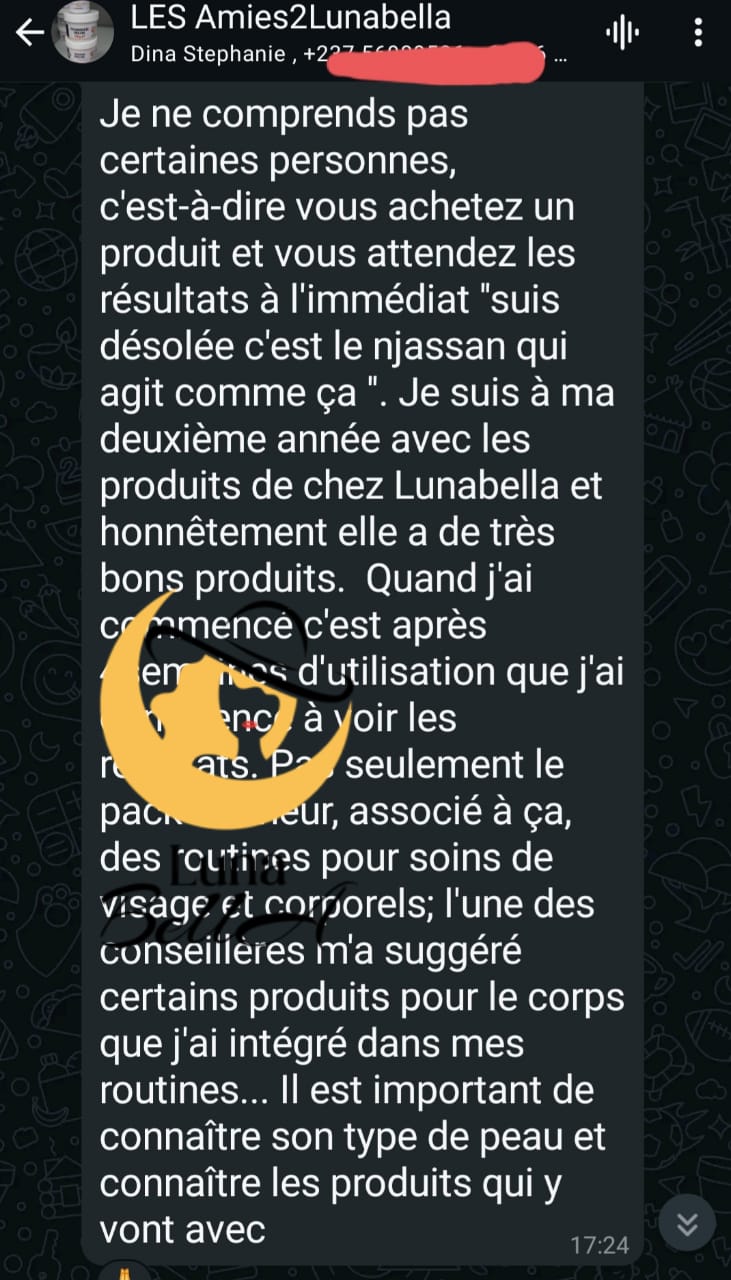Open the LES Amies2Lunabella group info
Image resolution: width=731 pixels, height=1280 pixels.
coord(290,18)
